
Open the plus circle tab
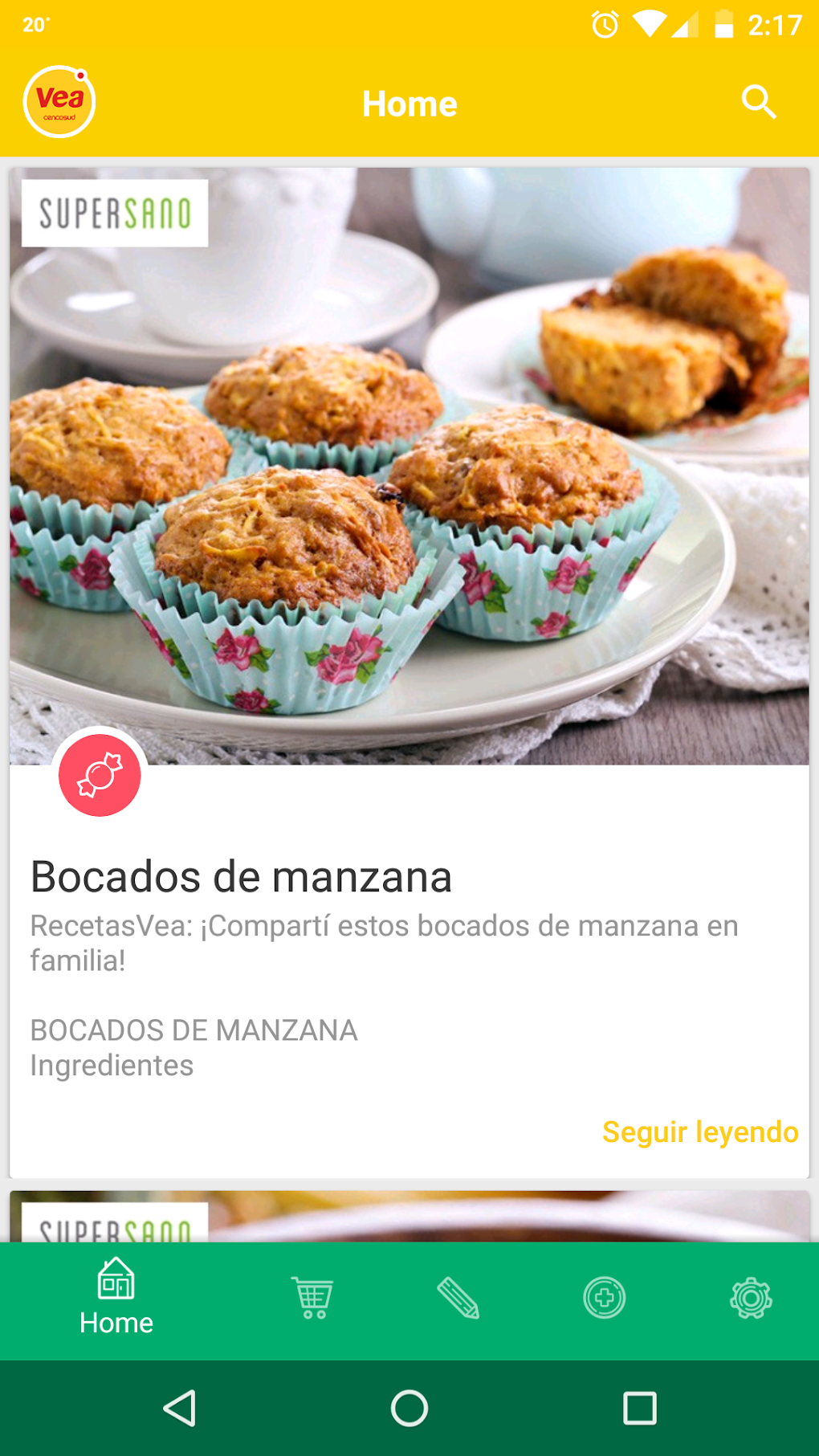605,1298
